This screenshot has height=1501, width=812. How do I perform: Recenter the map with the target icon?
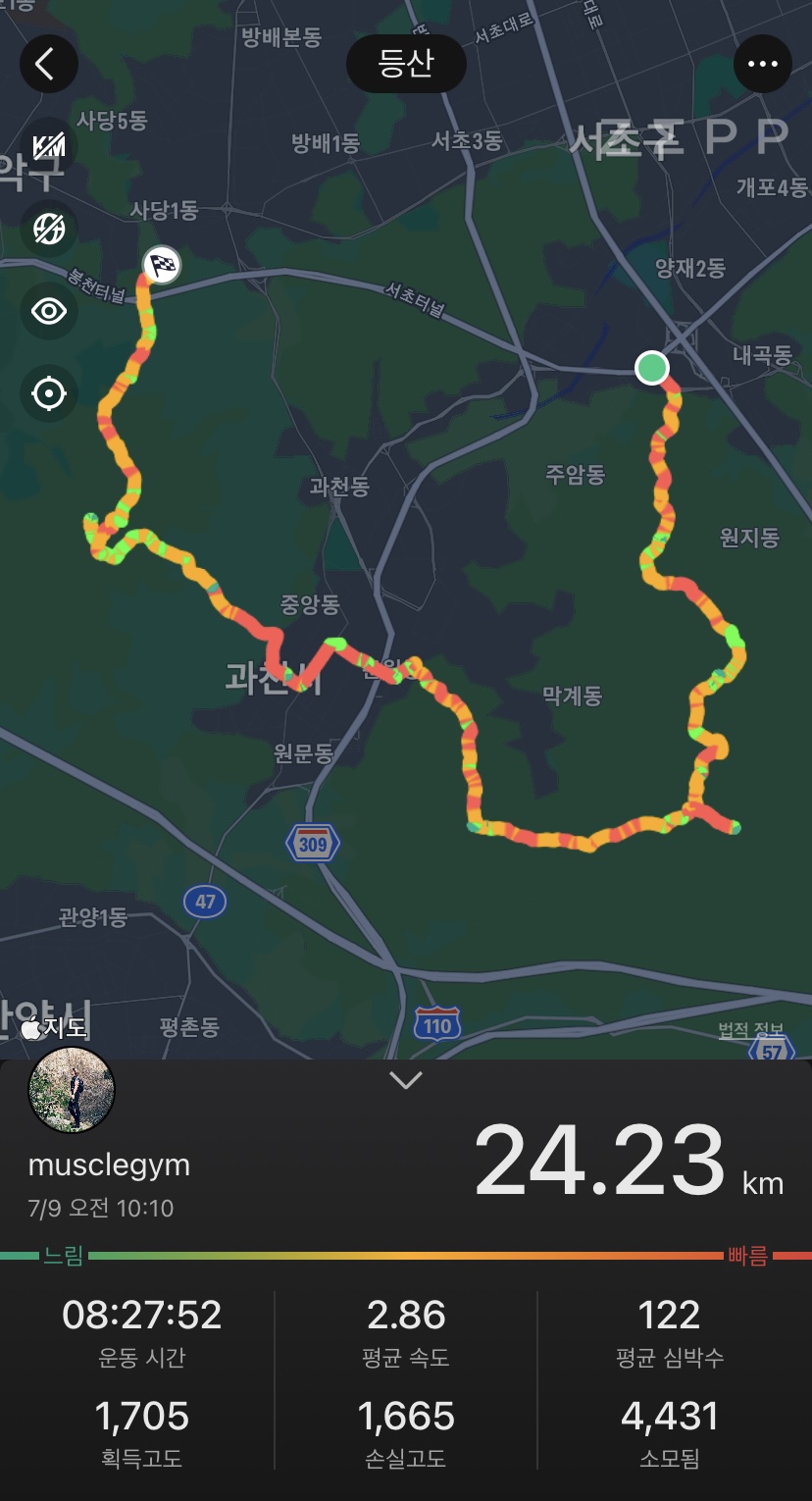click(48, 394)
